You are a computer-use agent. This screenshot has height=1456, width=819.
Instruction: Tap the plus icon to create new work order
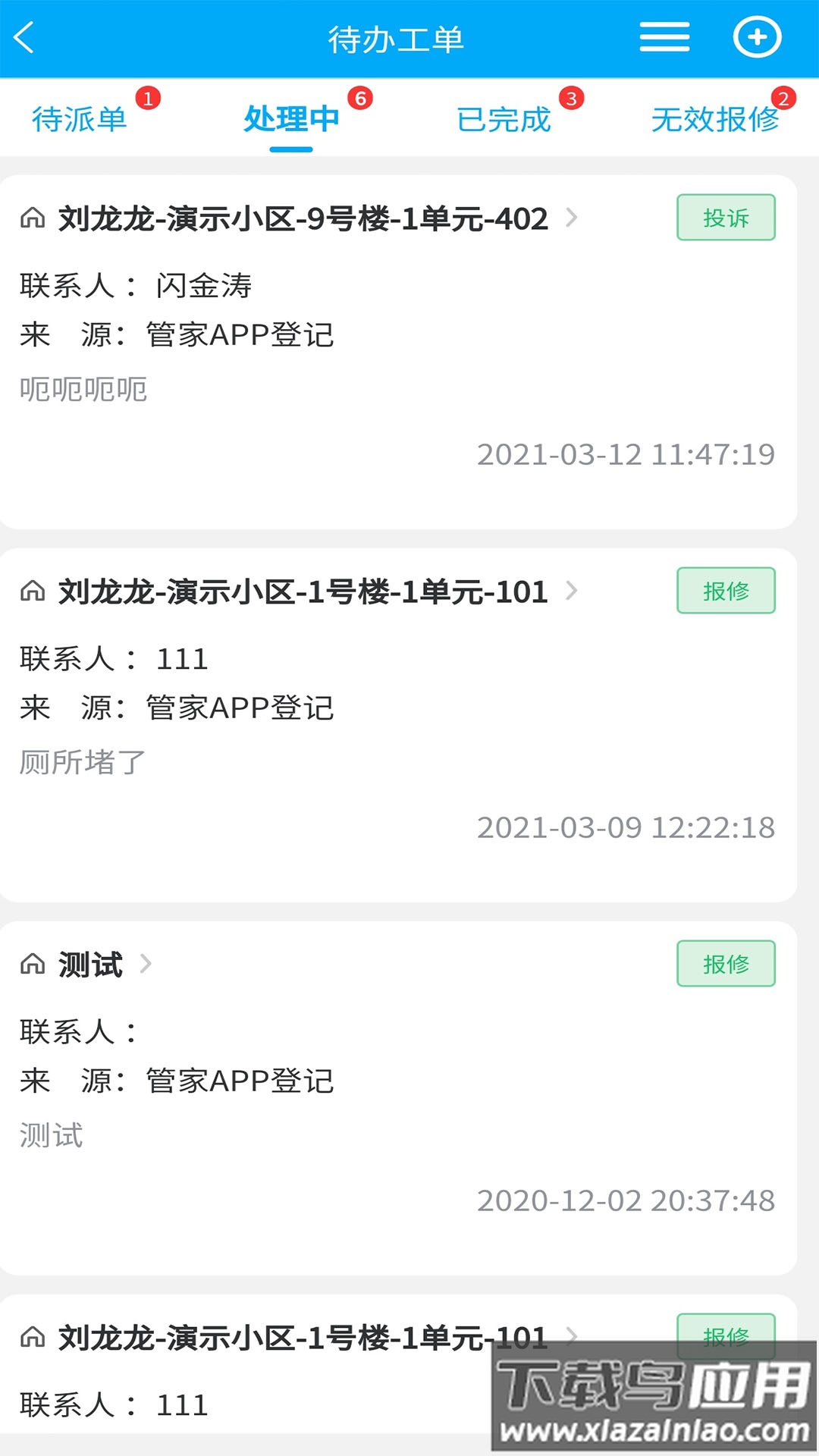click(x=758, y=36)
